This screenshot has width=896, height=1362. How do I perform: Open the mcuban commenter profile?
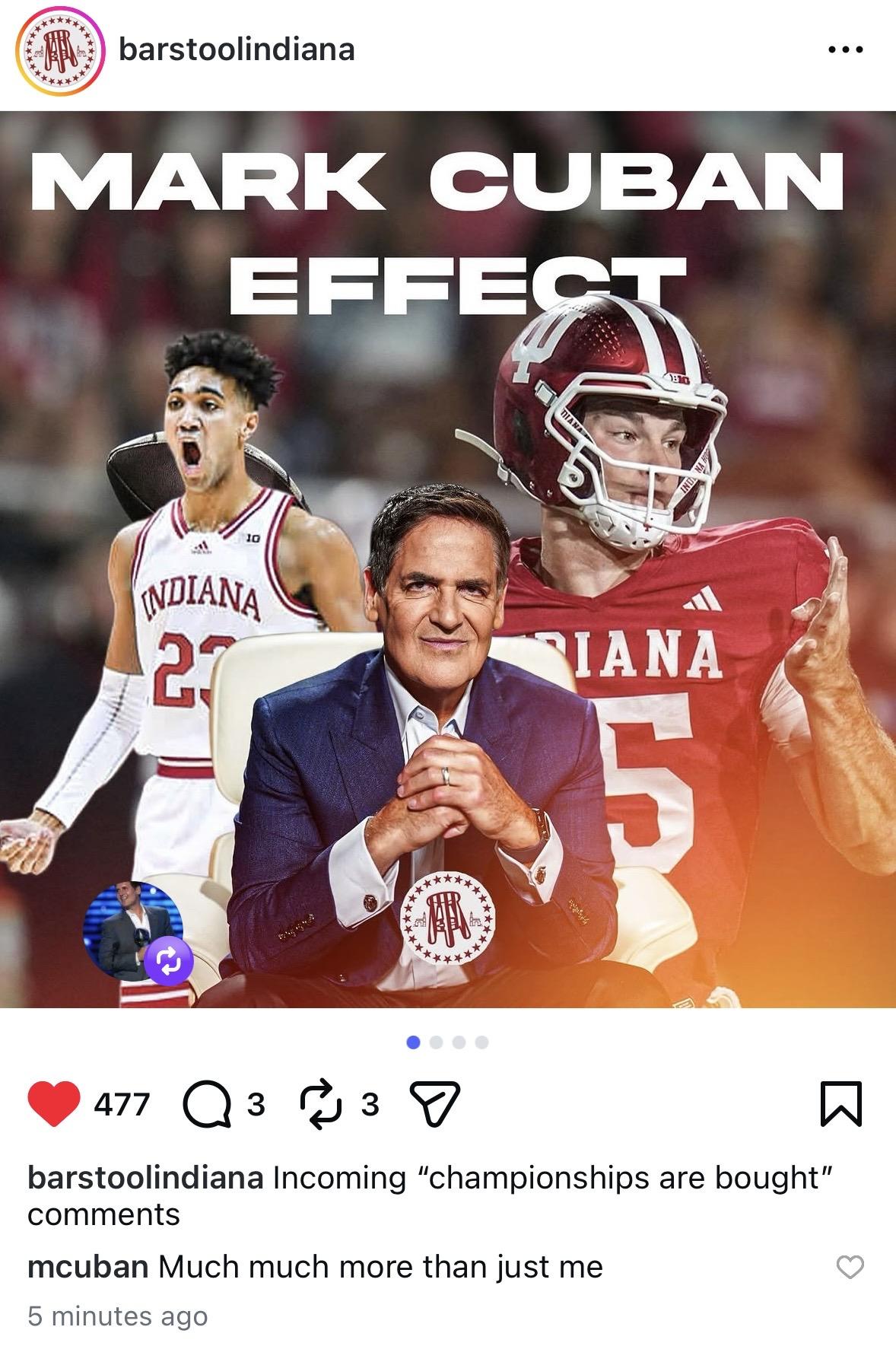click(87, 1267)
